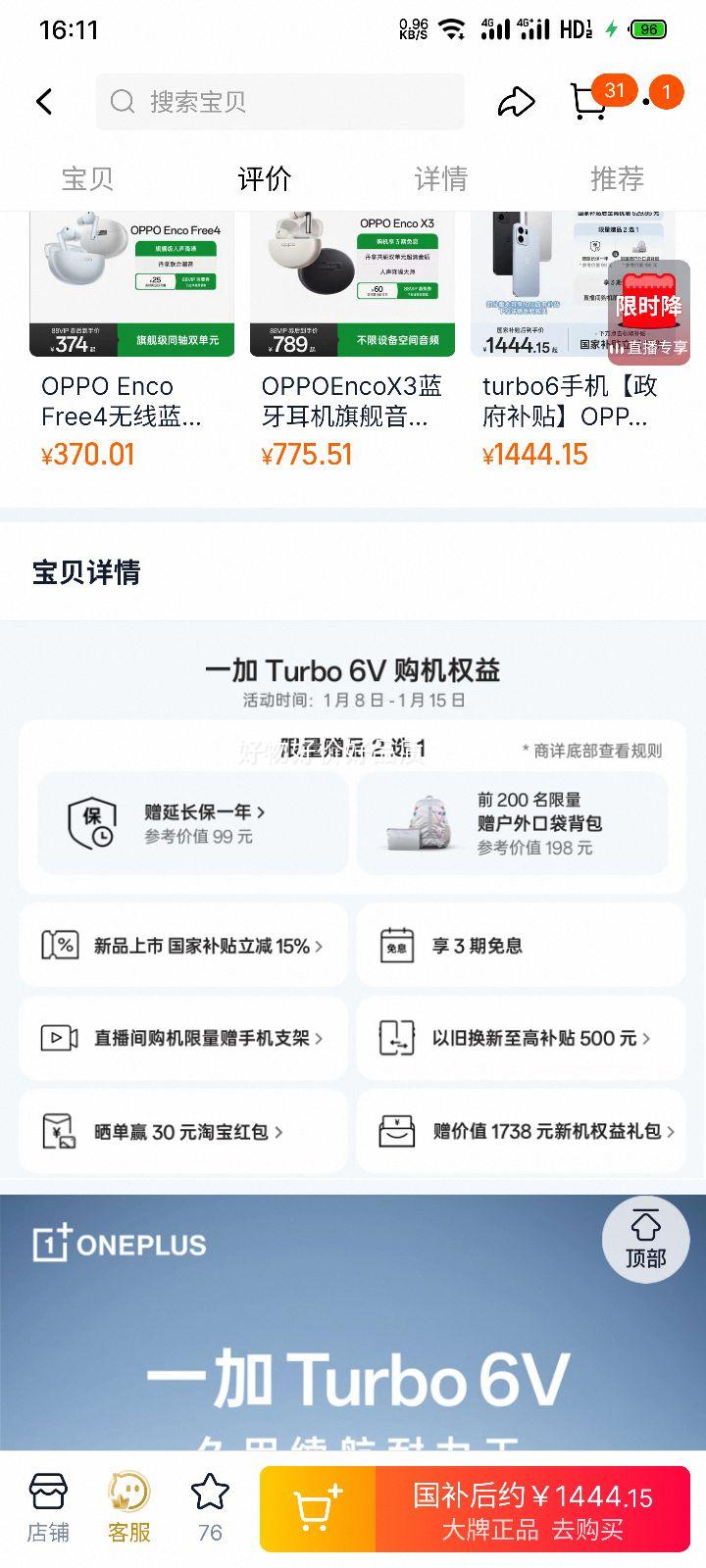Tap the 顶部 back-to-top circle button
This screenshot has width=706, height=1568.
tap(645, 1239)
